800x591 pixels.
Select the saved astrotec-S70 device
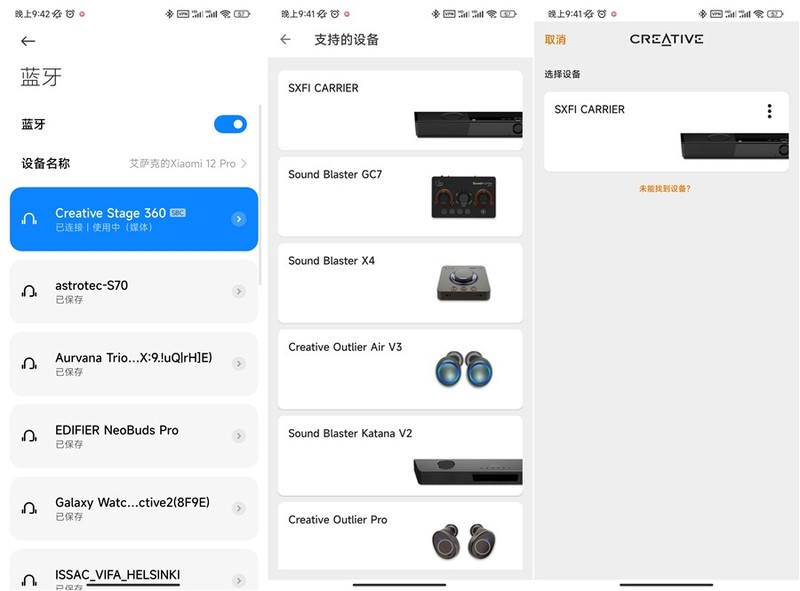point(134,292)
